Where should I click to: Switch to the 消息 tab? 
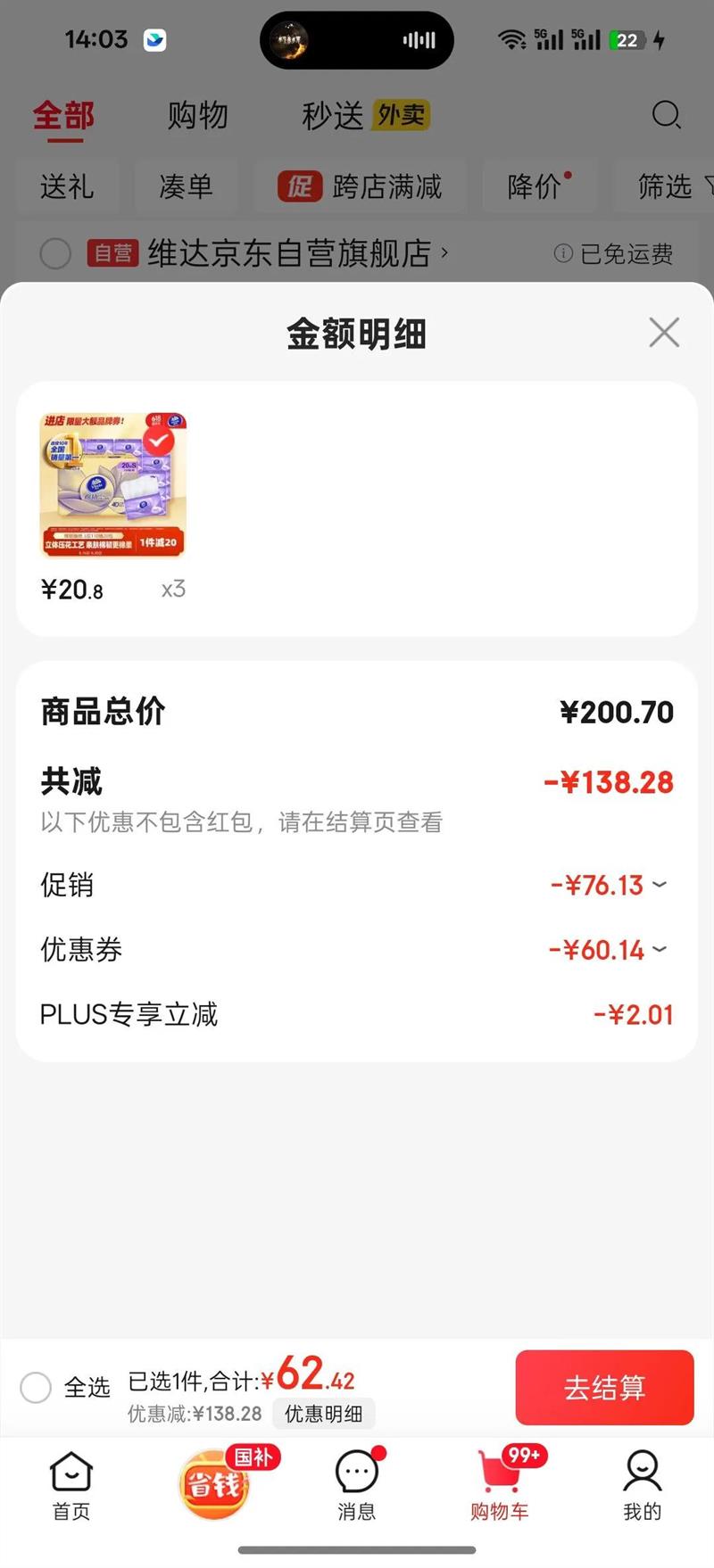[x=357, y=1485]
